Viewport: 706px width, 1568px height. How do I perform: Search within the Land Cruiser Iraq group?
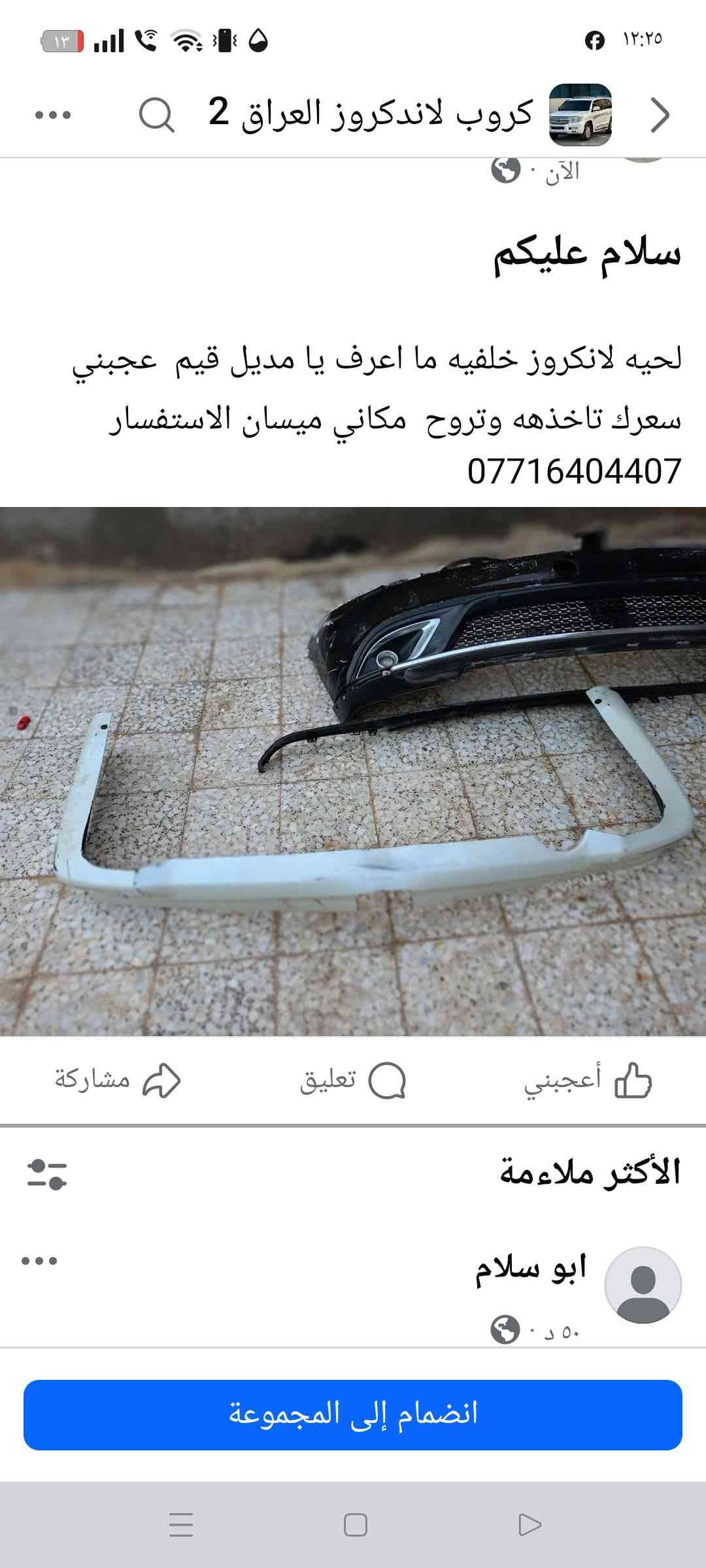tap(157, 115)
